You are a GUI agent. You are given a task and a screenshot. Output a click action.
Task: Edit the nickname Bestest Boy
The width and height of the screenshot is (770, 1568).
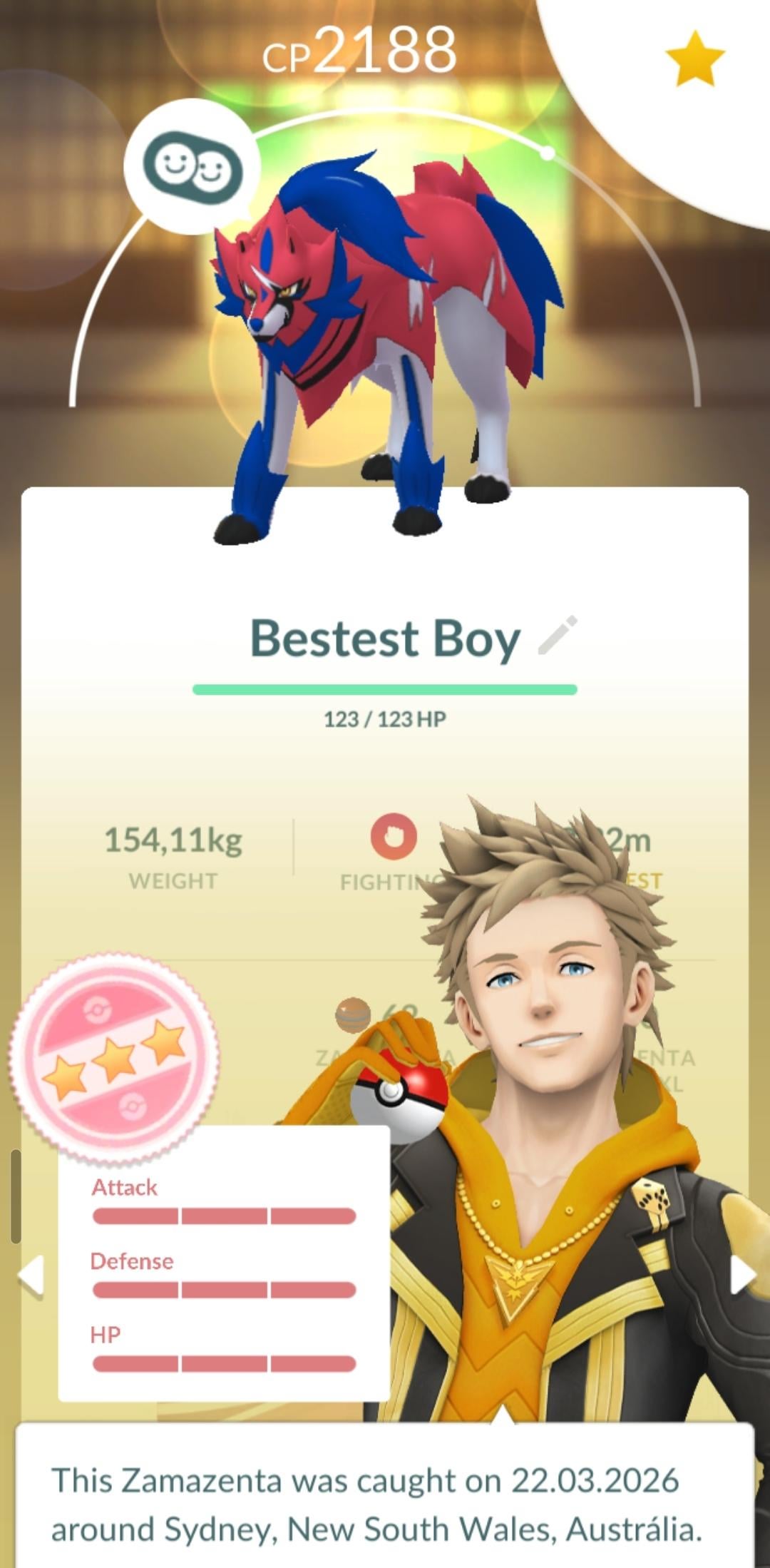point(558,635)
